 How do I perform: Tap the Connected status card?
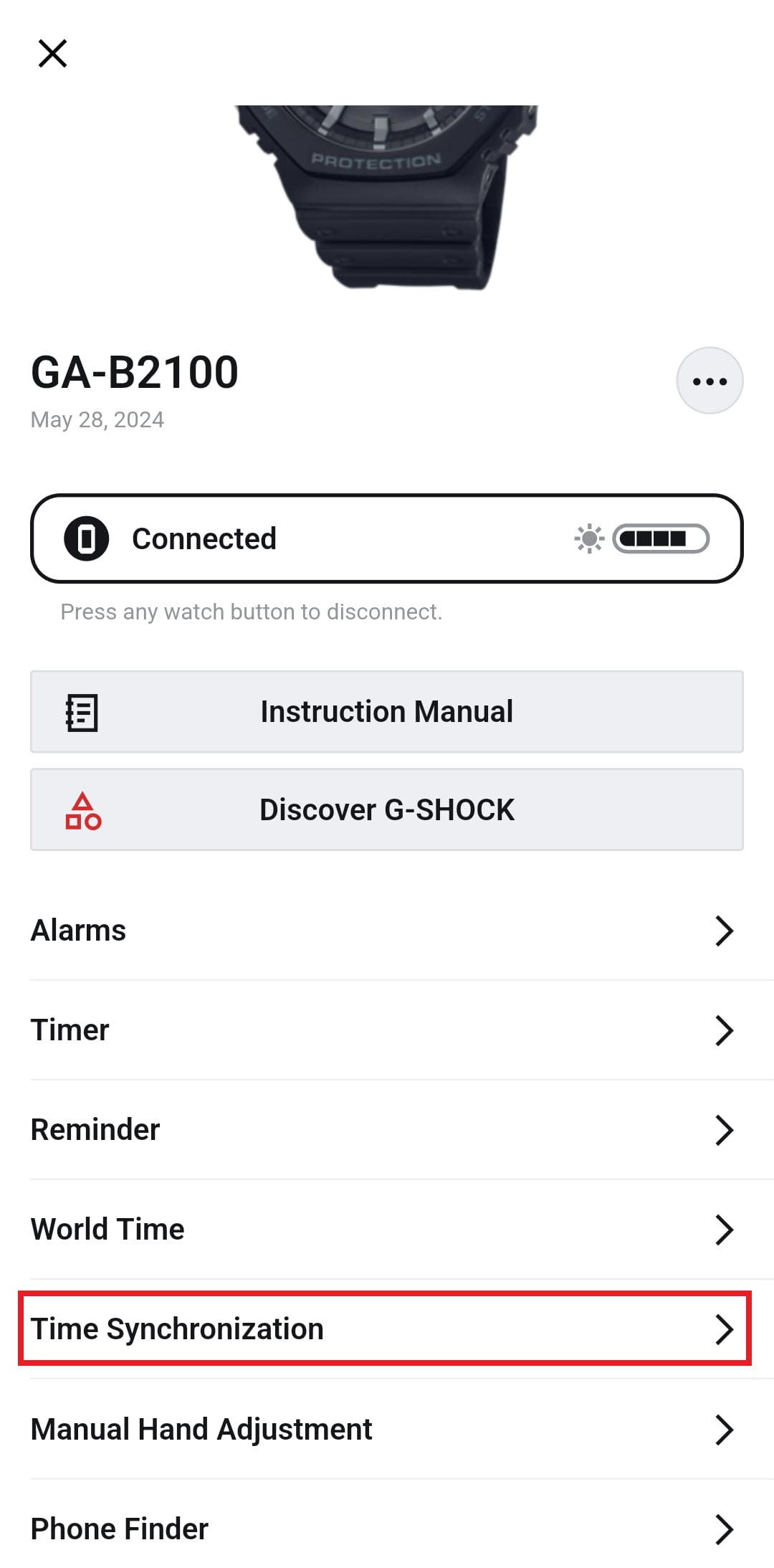point(386,538)
